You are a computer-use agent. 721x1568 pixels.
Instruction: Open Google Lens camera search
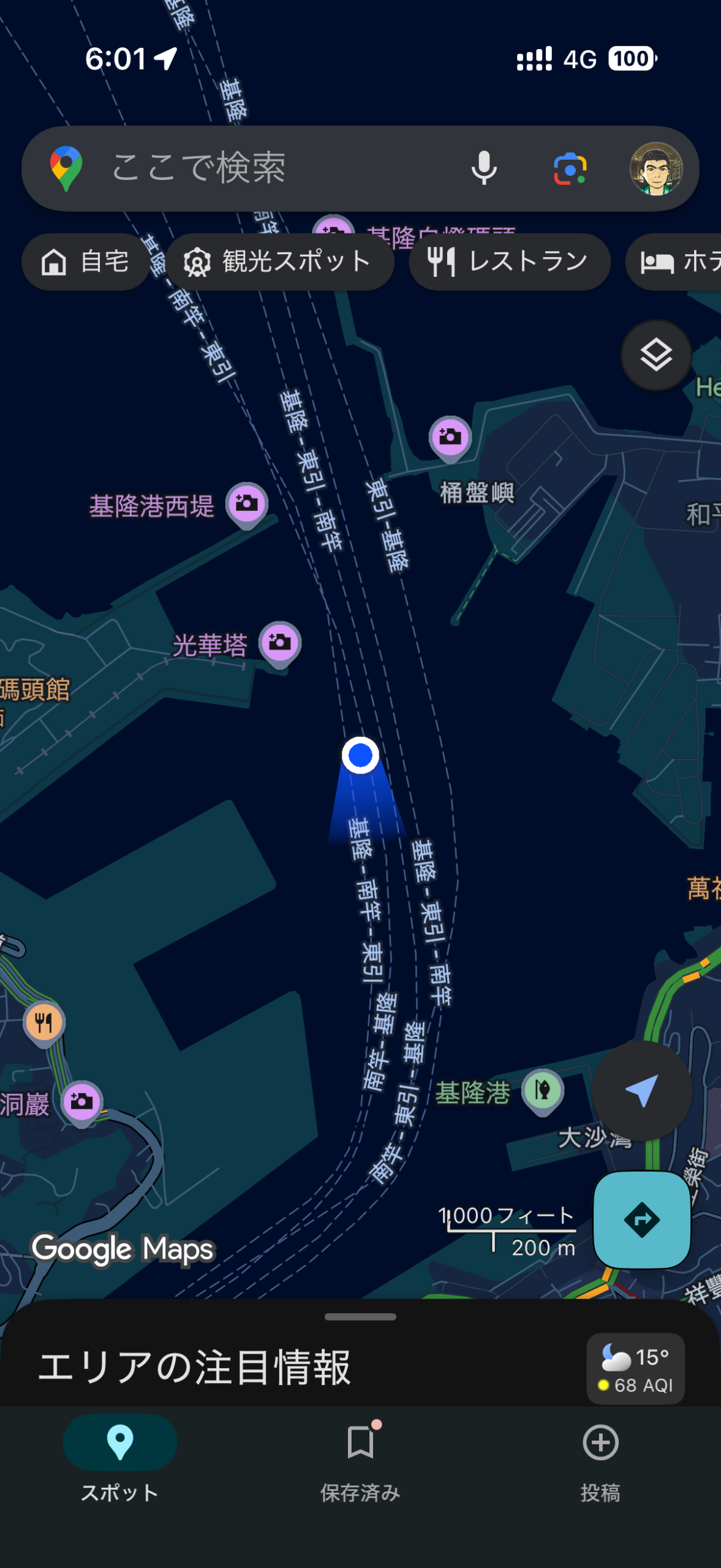[x=570, y=168]
